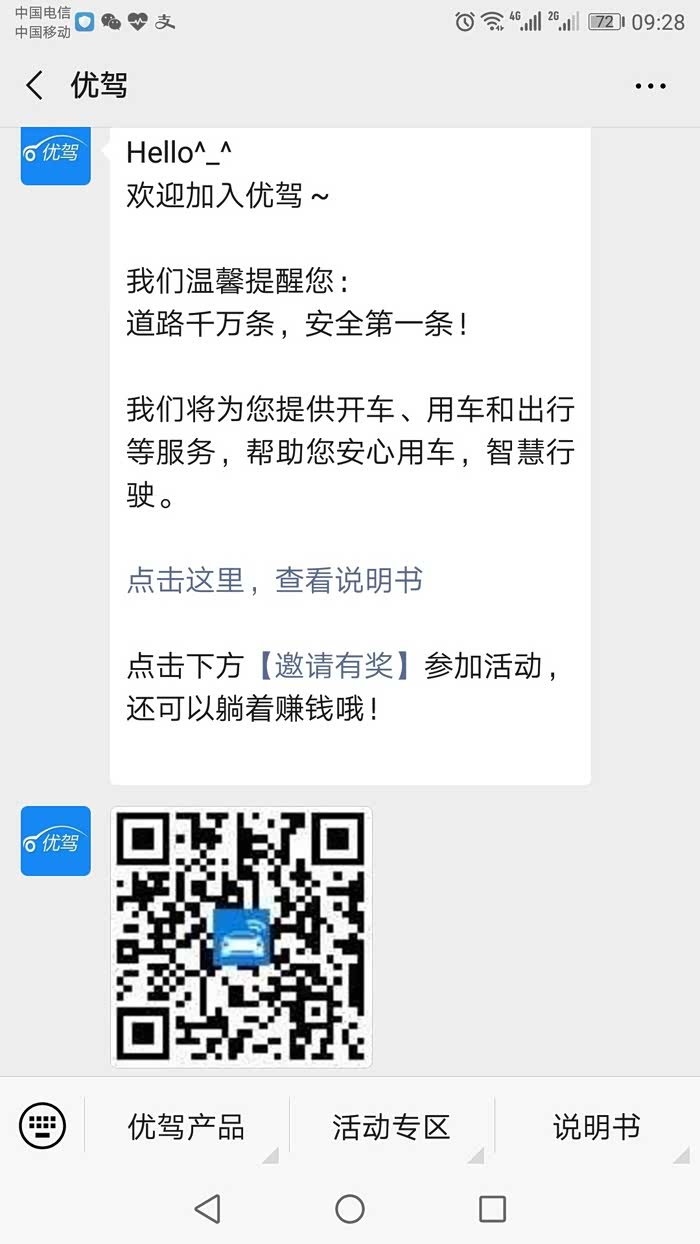700x1244 pixels.
Task: Open the three-dot overflow menu
Action: click(650, 86)
